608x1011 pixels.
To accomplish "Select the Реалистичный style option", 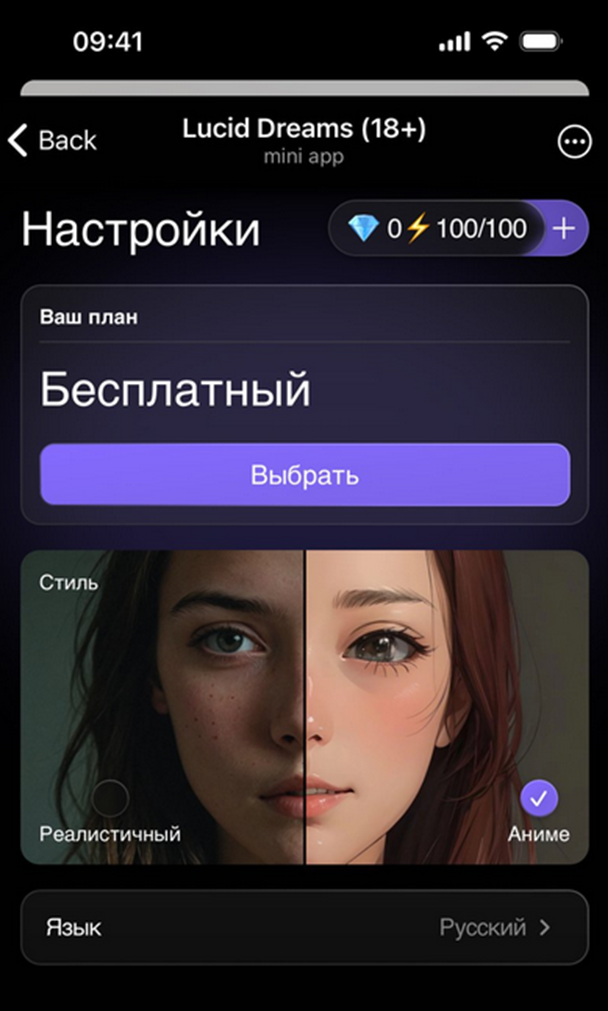I will 111,798.
